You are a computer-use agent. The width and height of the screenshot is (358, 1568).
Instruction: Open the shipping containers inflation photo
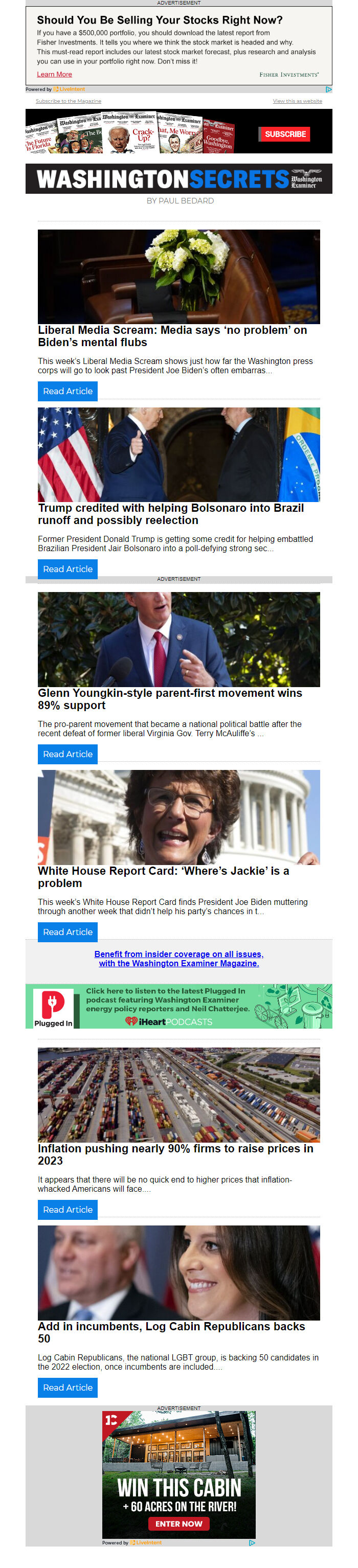coord(179,1094)
